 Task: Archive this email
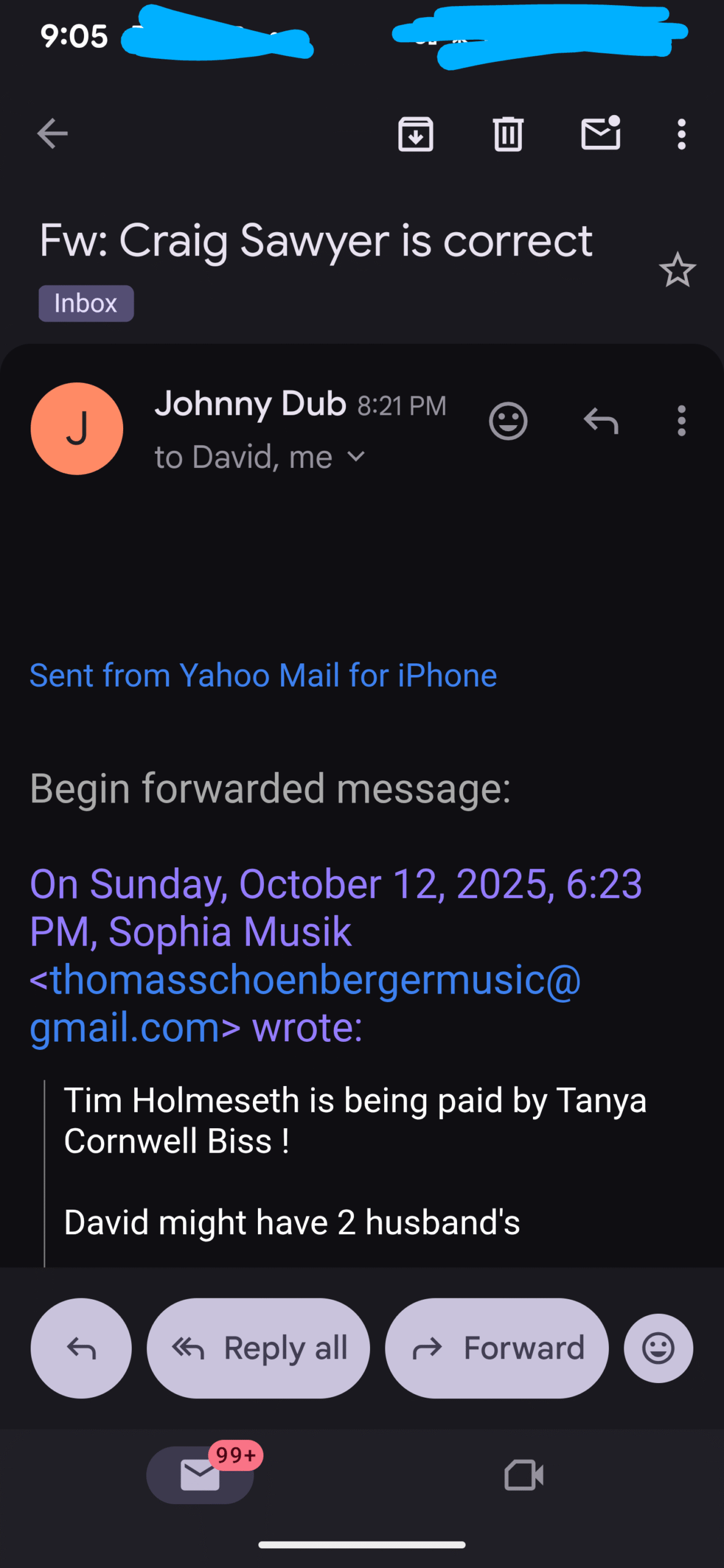[x=416, y=134]
